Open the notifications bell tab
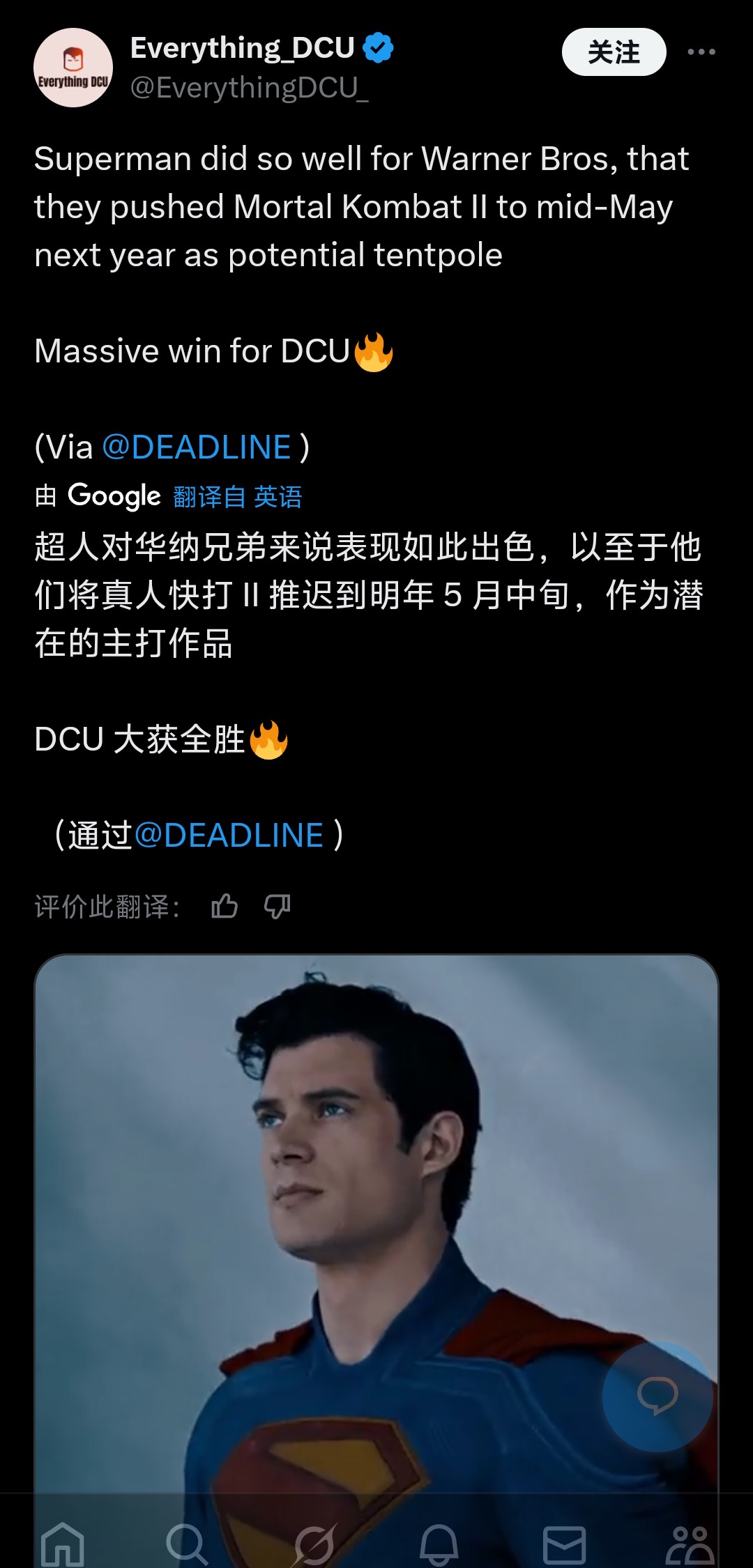Image resolution: width=753 pixels, height=1568 pixels. pos(439,1544)
